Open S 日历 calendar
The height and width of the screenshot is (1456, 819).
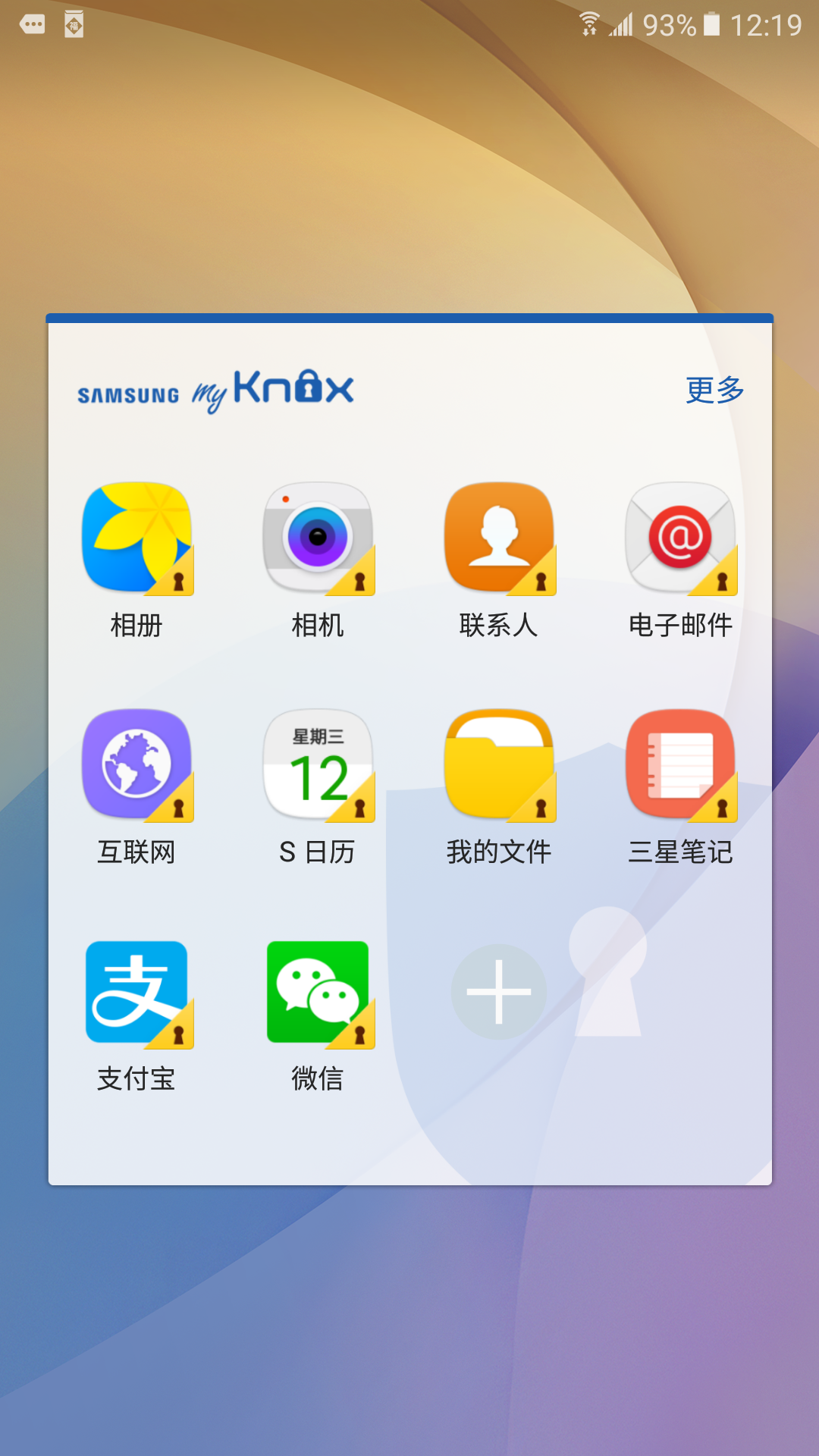click(x=318, y=764)
